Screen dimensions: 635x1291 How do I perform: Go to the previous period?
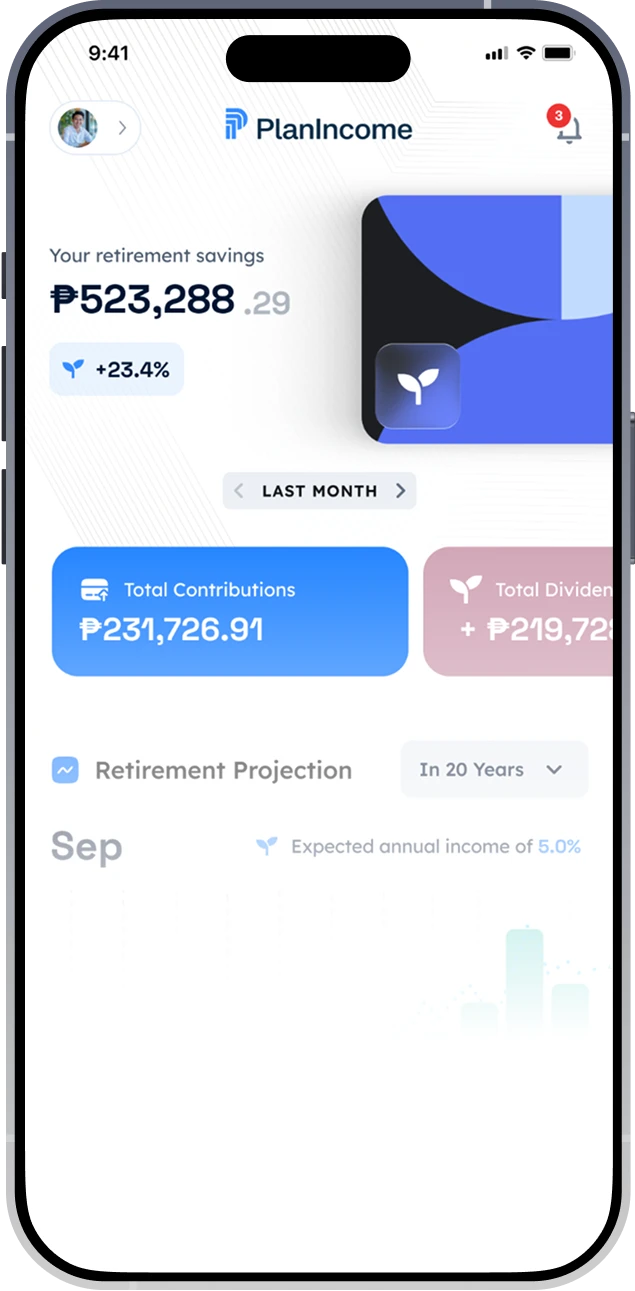(x=239, y=491)
